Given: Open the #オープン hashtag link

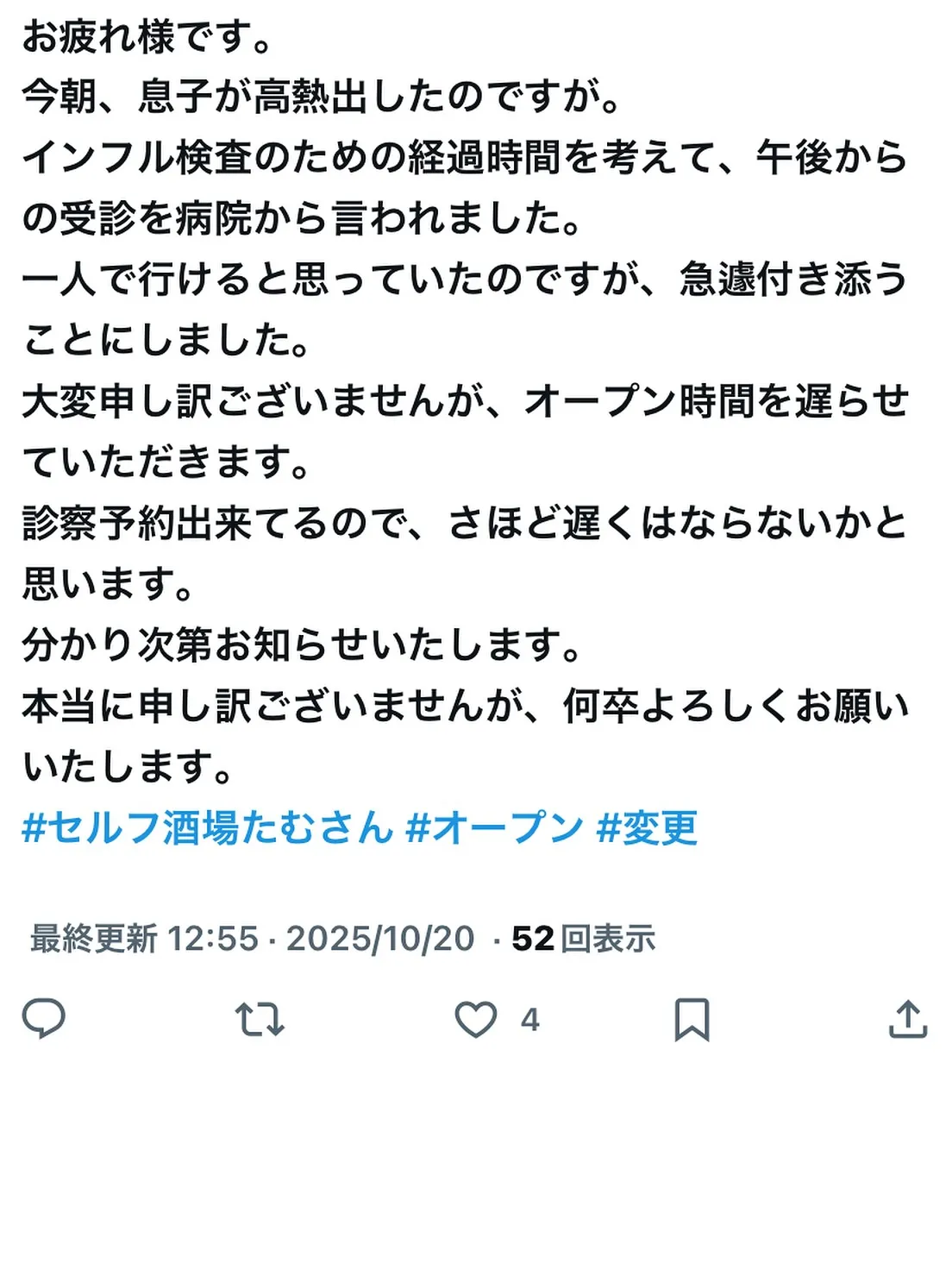Looking at the screenshot, I should (x=494, y=828).
